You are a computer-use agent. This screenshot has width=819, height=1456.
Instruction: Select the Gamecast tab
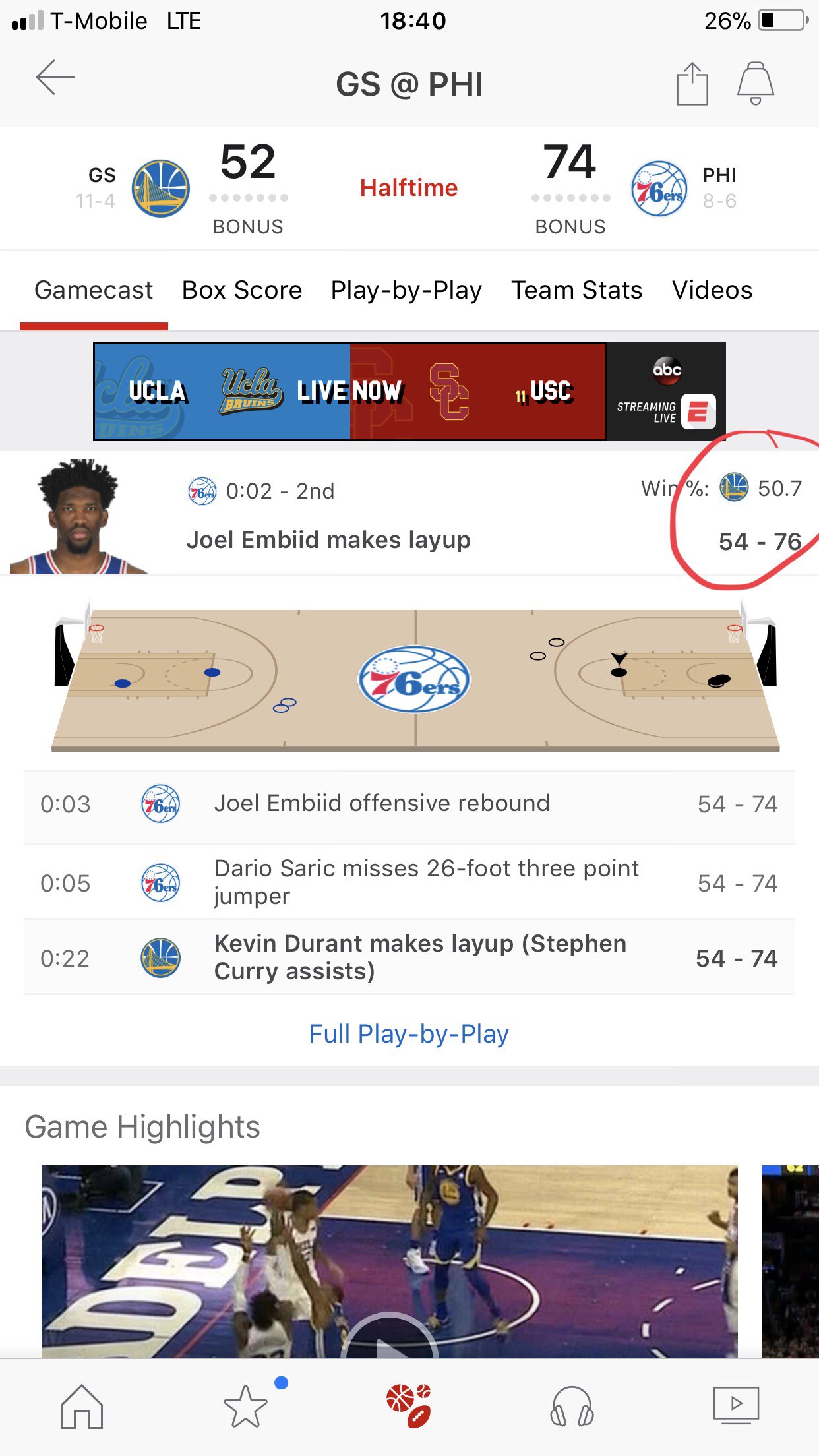tap(94, 290)
